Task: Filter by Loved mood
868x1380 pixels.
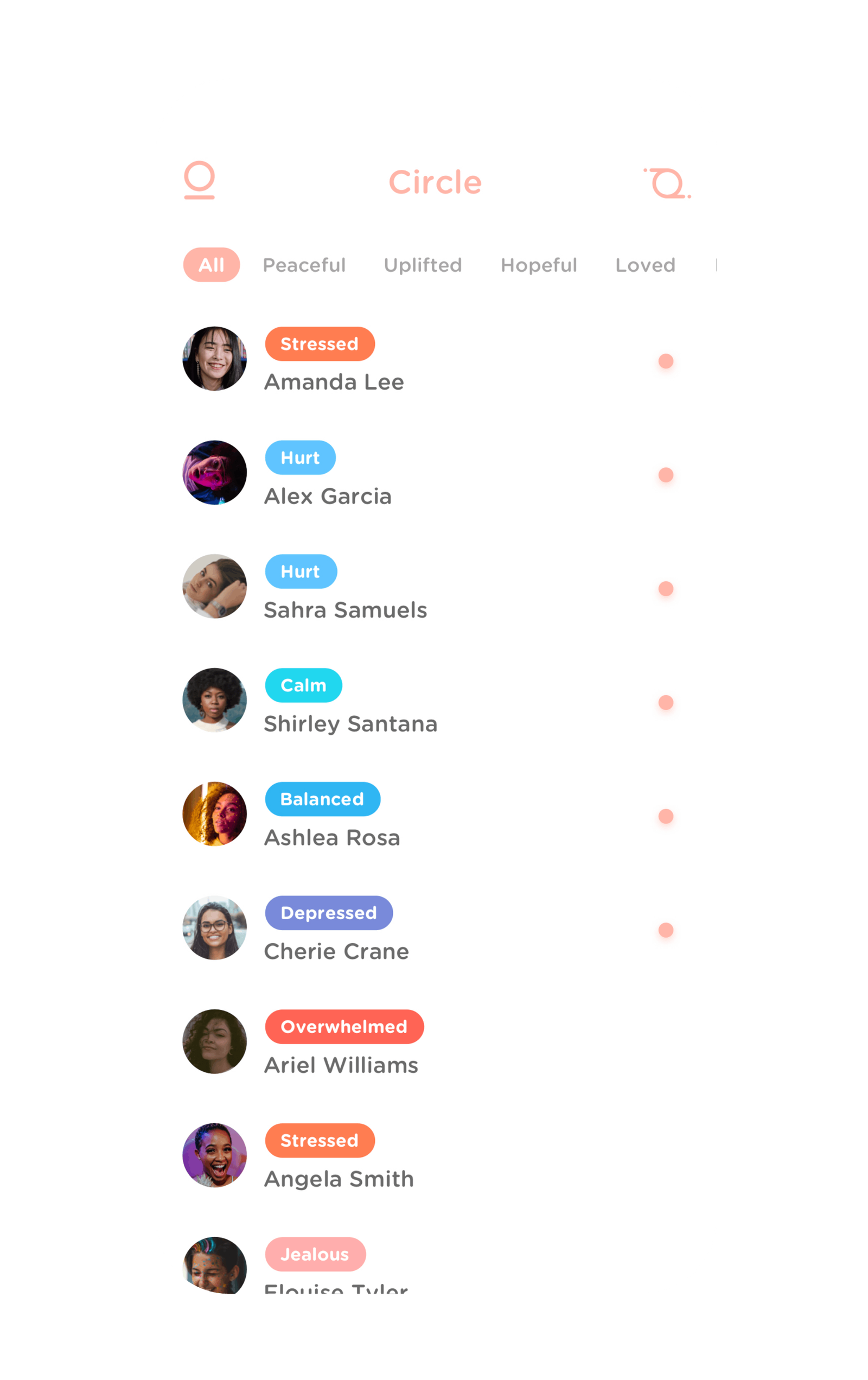Action: (644, 265)
